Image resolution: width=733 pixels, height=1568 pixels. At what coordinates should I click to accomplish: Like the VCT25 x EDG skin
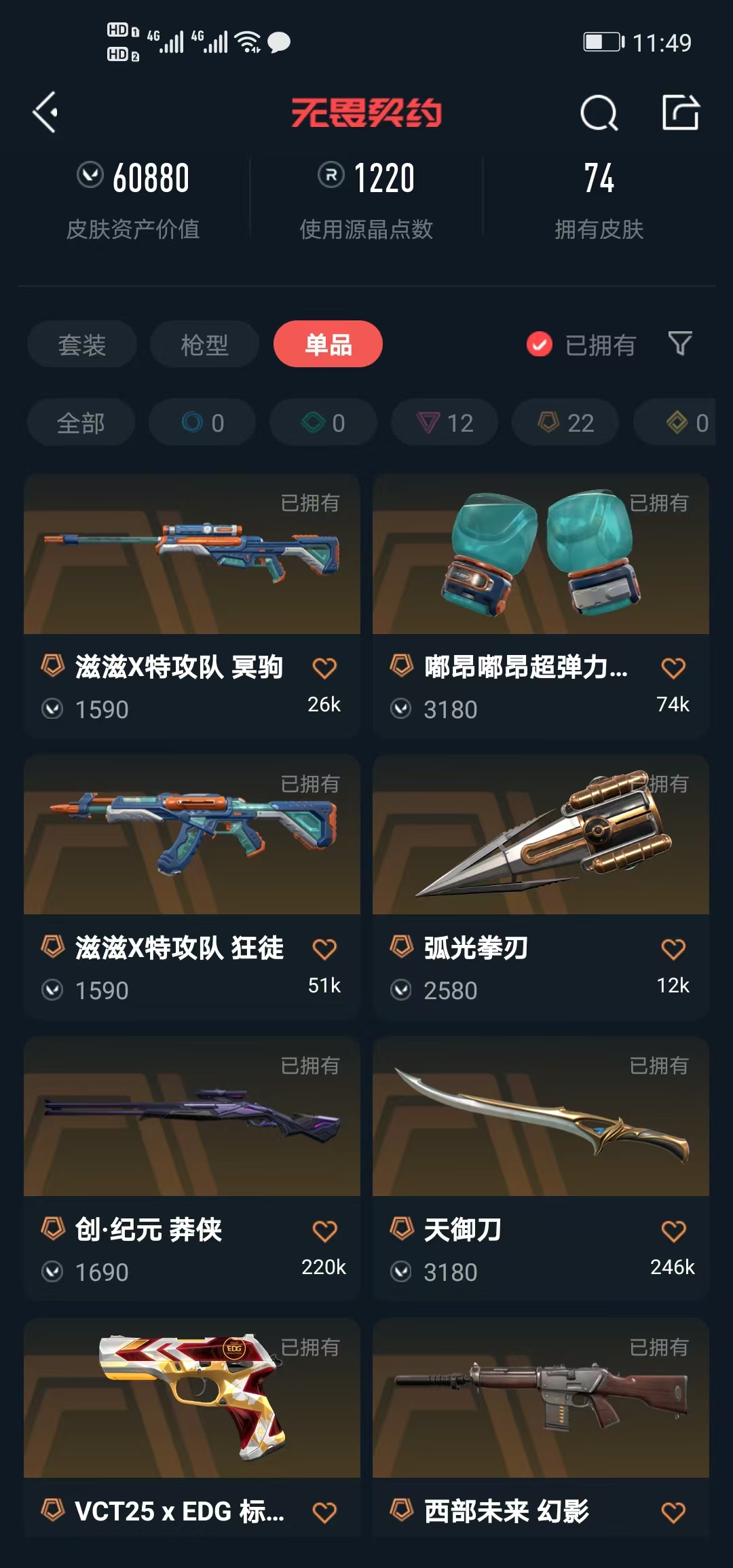coord(324,1512)
